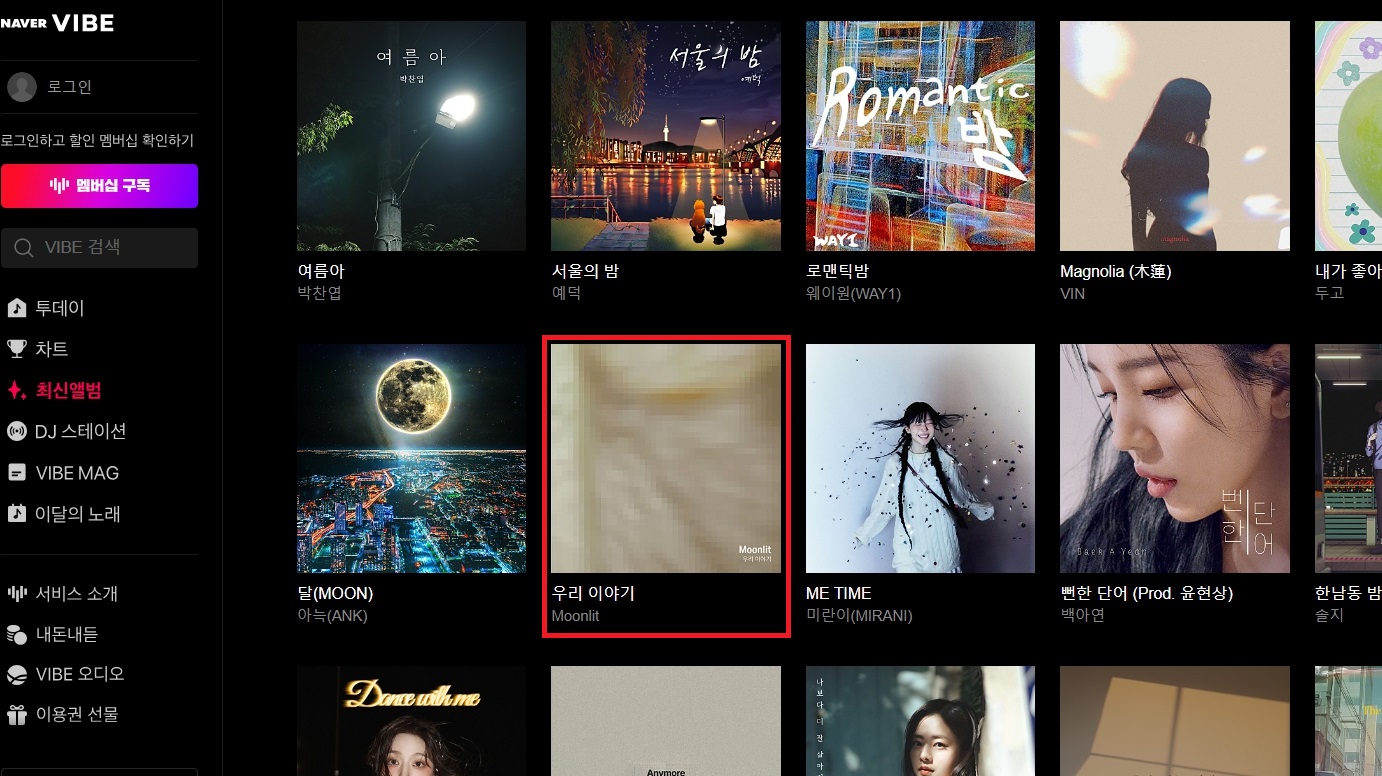The height and width of the screenshot is (776, 1382).
Task: Open VIBE 오디오
Action: click(79, 674)
